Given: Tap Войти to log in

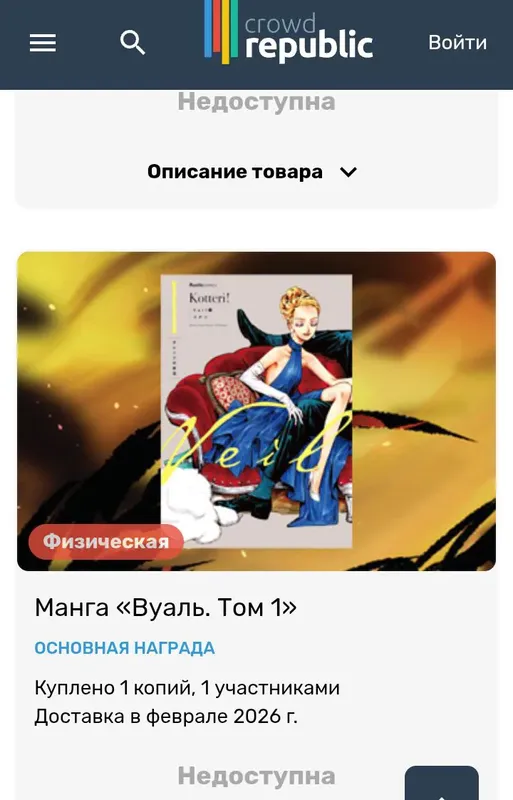Looking at the screenshot, I should (x=457, y=42).
